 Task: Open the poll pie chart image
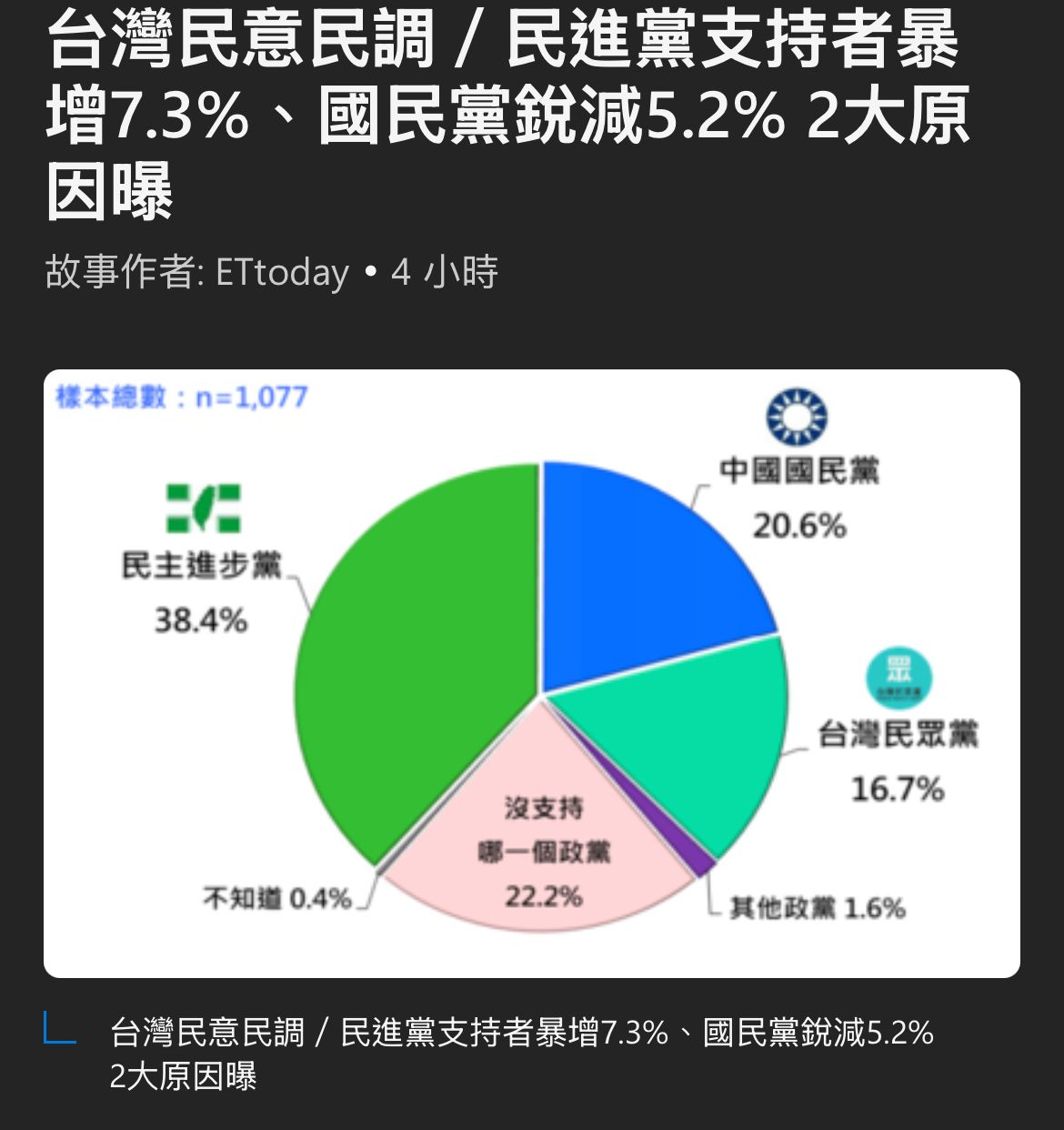pyautogui.click(x=532, y=673)
